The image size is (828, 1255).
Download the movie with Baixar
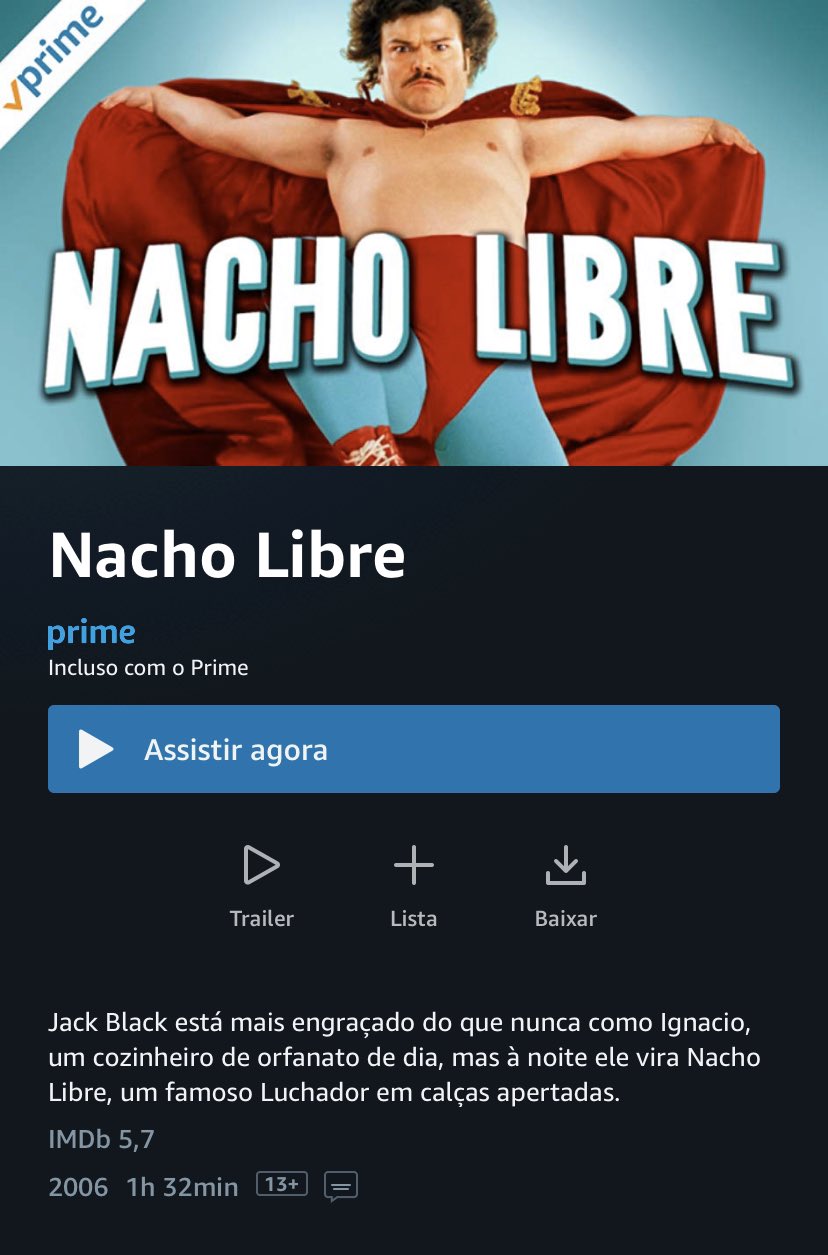565,886
